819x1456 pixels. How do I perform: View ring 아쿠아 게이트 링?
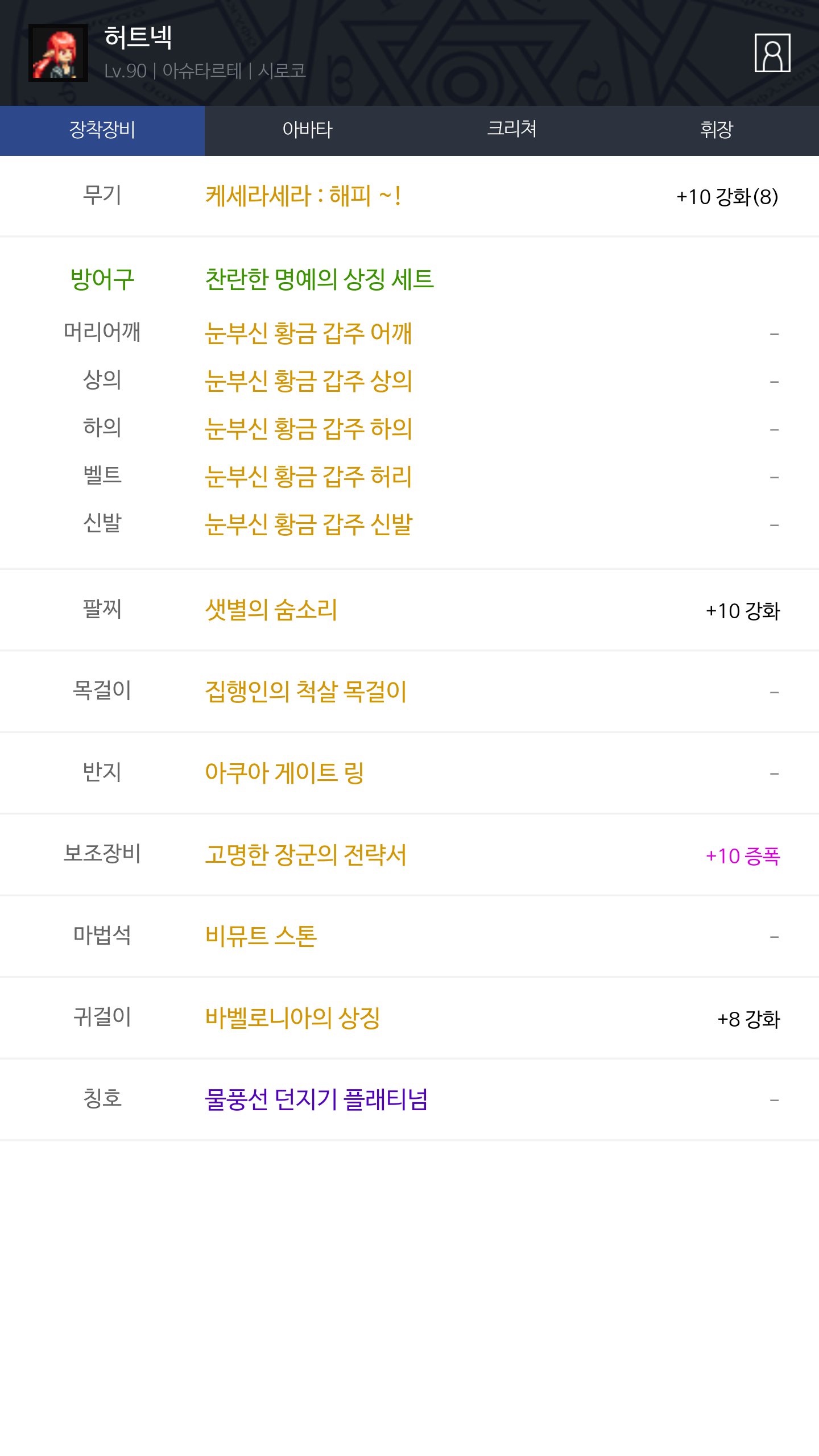[x=284, y=773]
